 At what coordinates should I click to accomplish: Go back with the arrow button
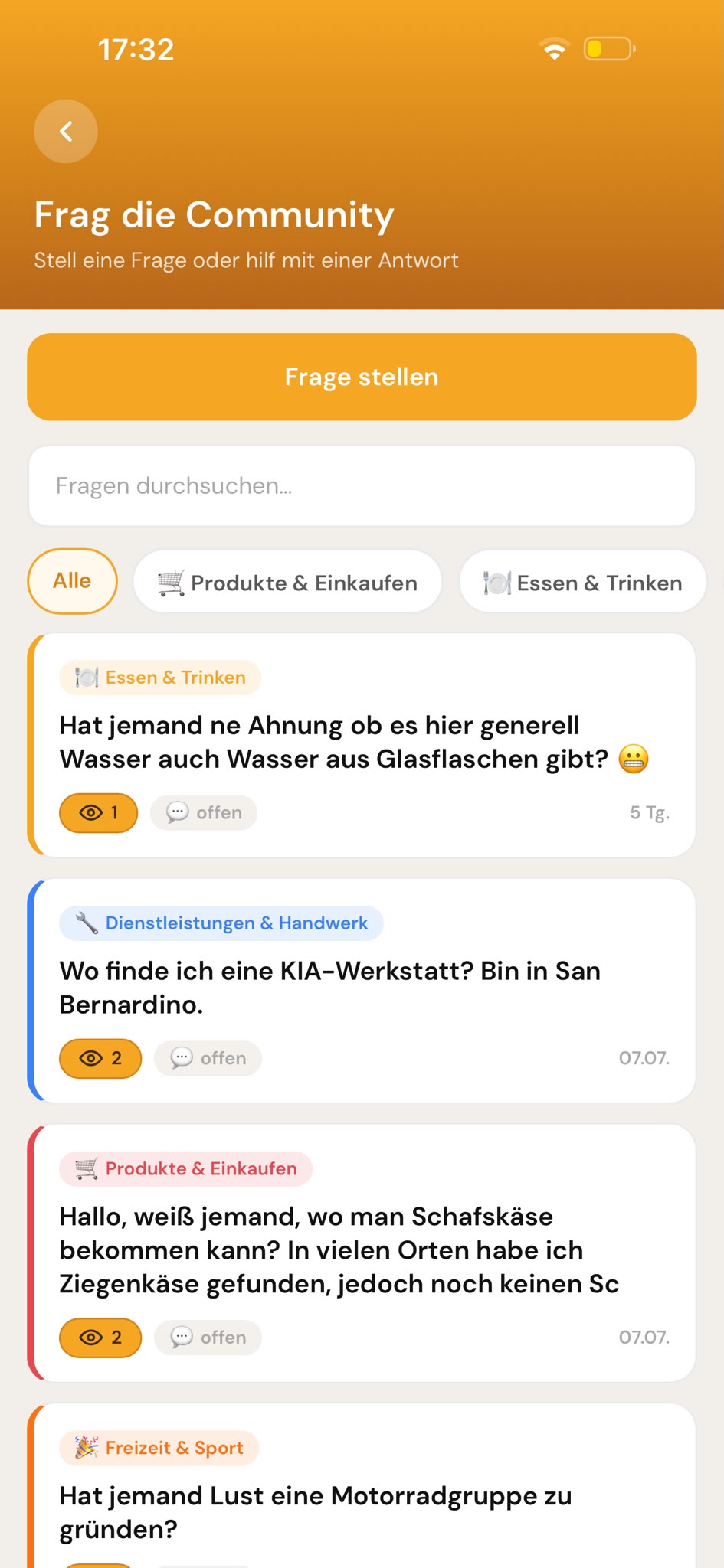click(66, 131)
